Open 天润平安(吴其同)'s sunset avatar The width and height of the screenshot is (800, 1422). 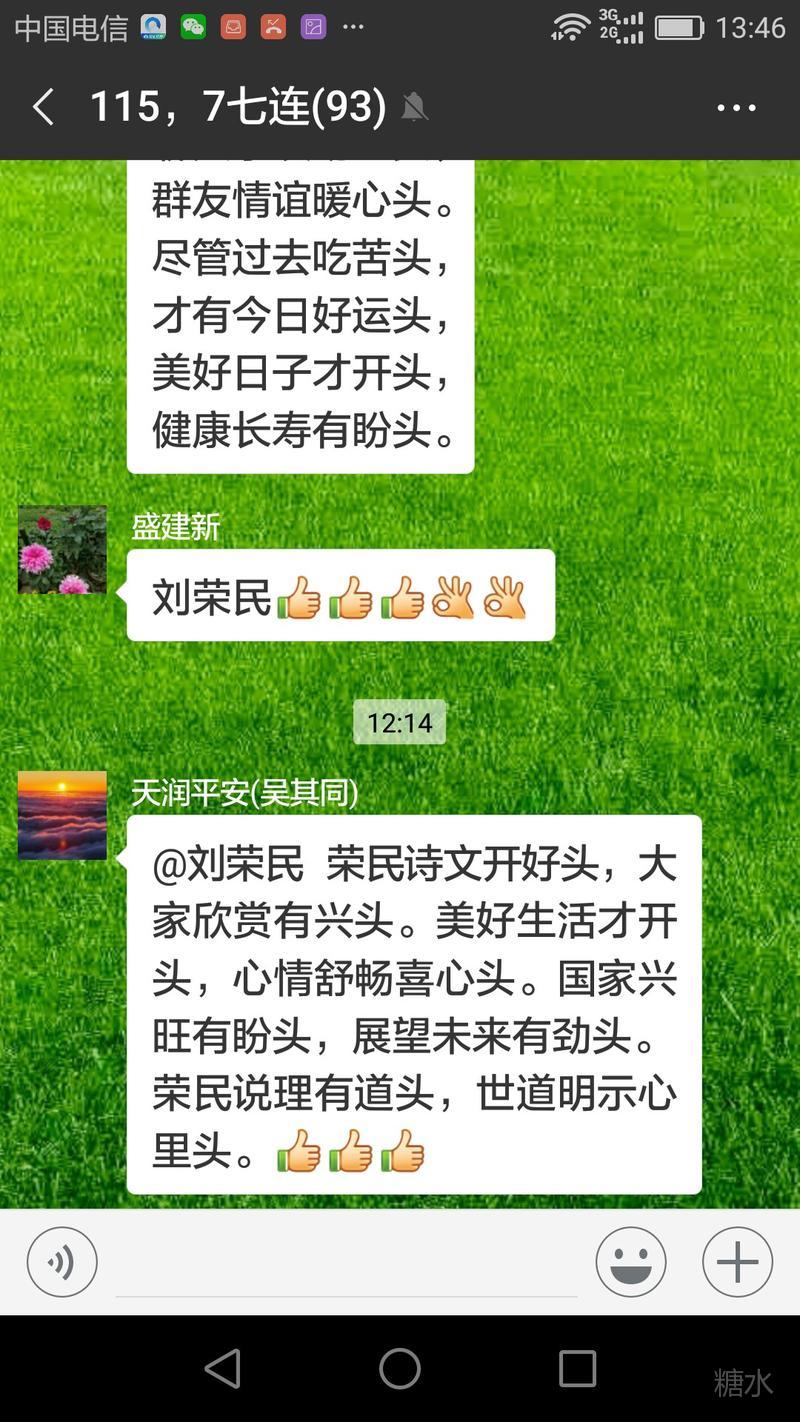pyautogui.click(x=62, y=815)
